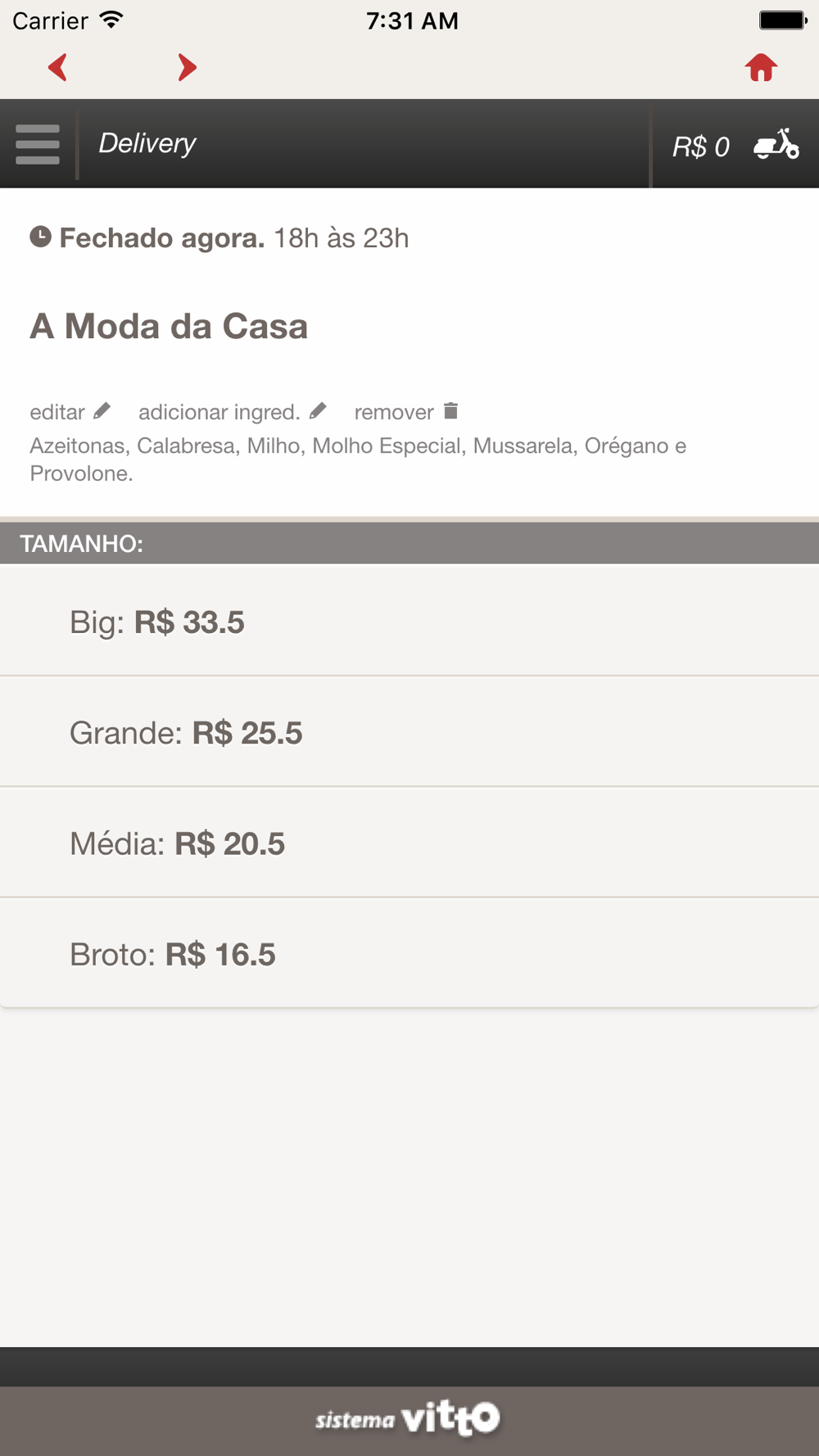Remove an ingredient via remover

406,412
